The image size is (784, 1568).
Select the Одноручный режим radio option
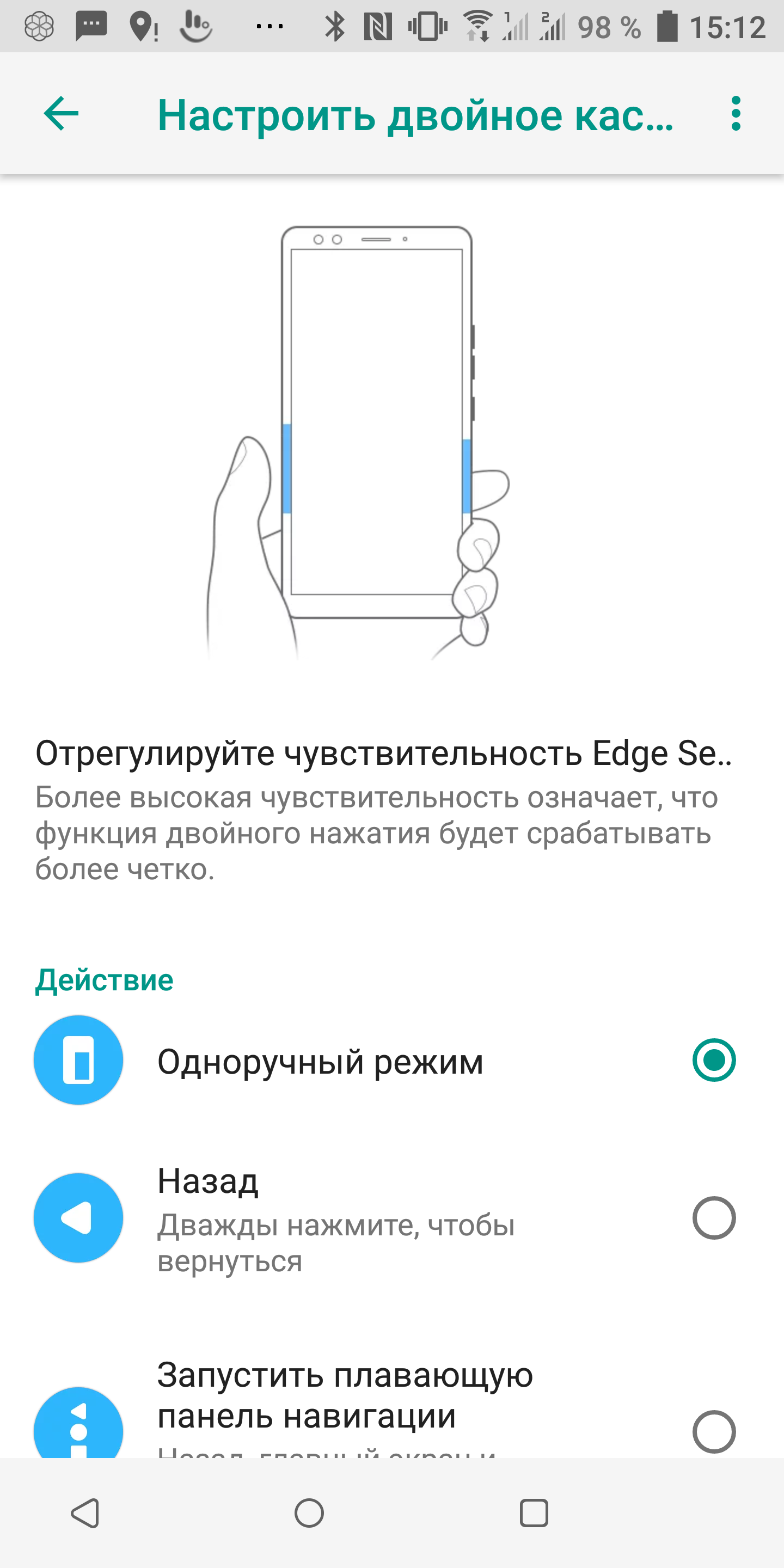coord(713,1059)
